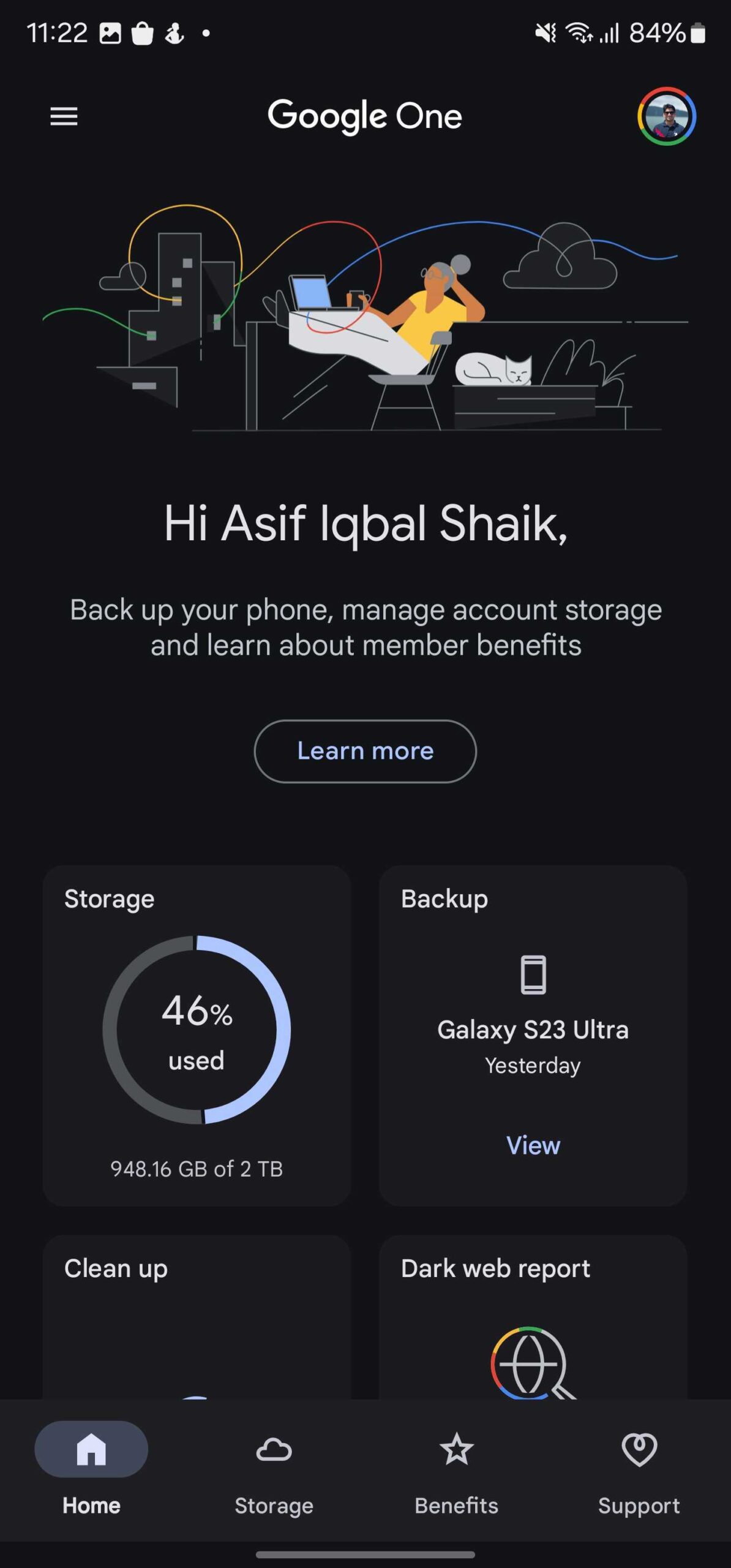Go to the Home tab
Image resolution: width=731 pixels, height=1568 pixels.
[x=91, y=1470]
